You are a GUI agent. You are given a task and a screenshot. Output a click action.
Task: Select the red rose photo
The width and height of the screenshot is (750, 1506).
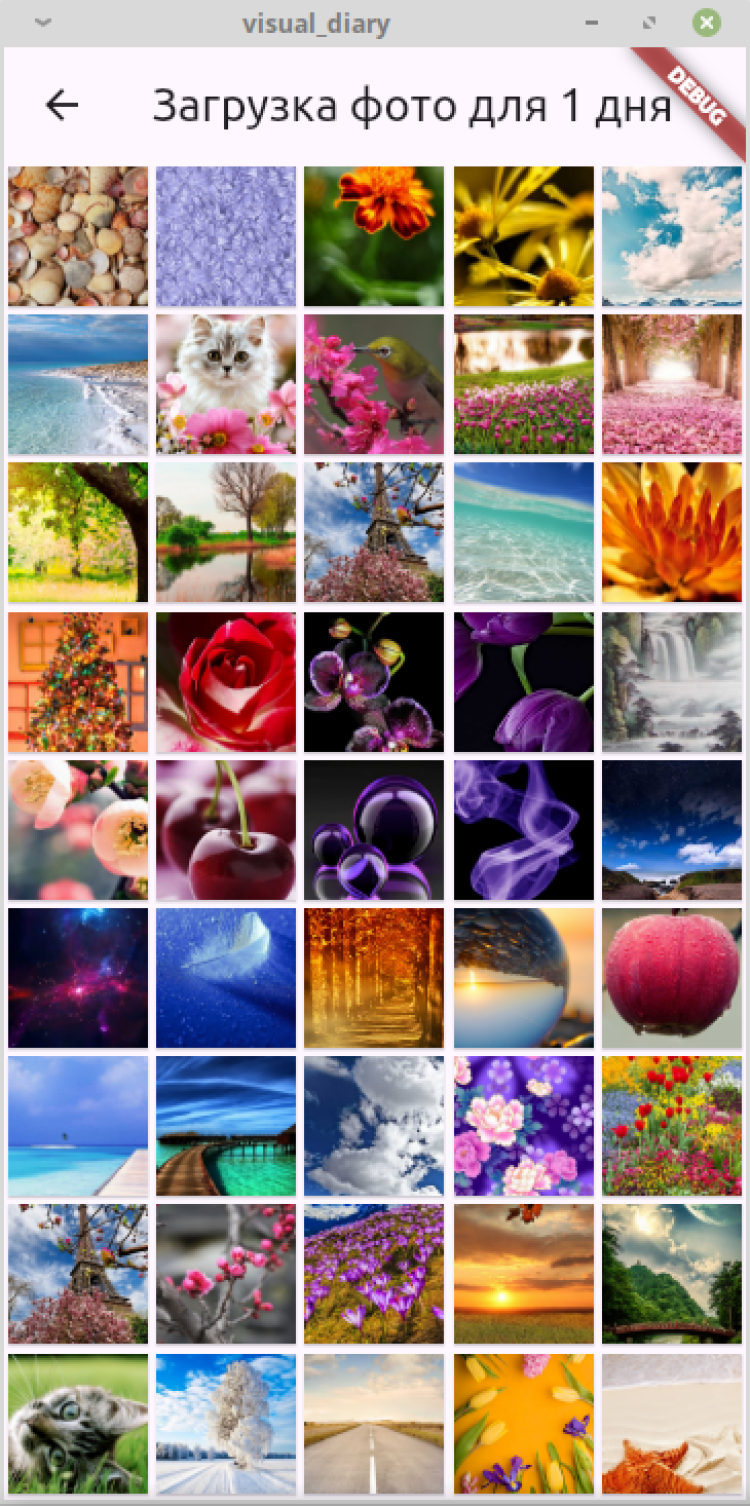226,682
